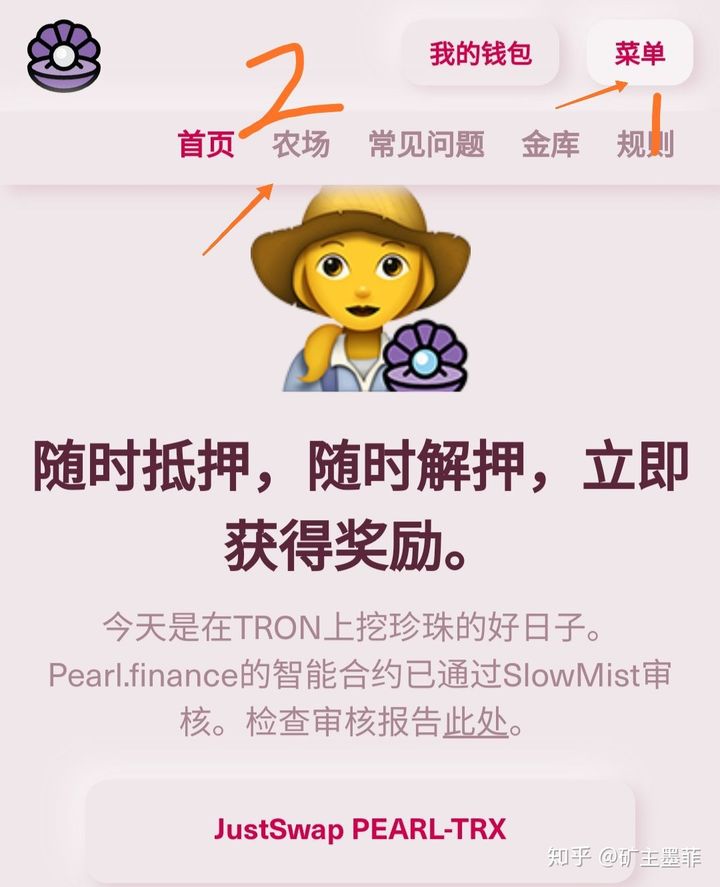Open 我的钱包 wallet button
Viewport: 720px width, 887px height.
tap(480, 53)
